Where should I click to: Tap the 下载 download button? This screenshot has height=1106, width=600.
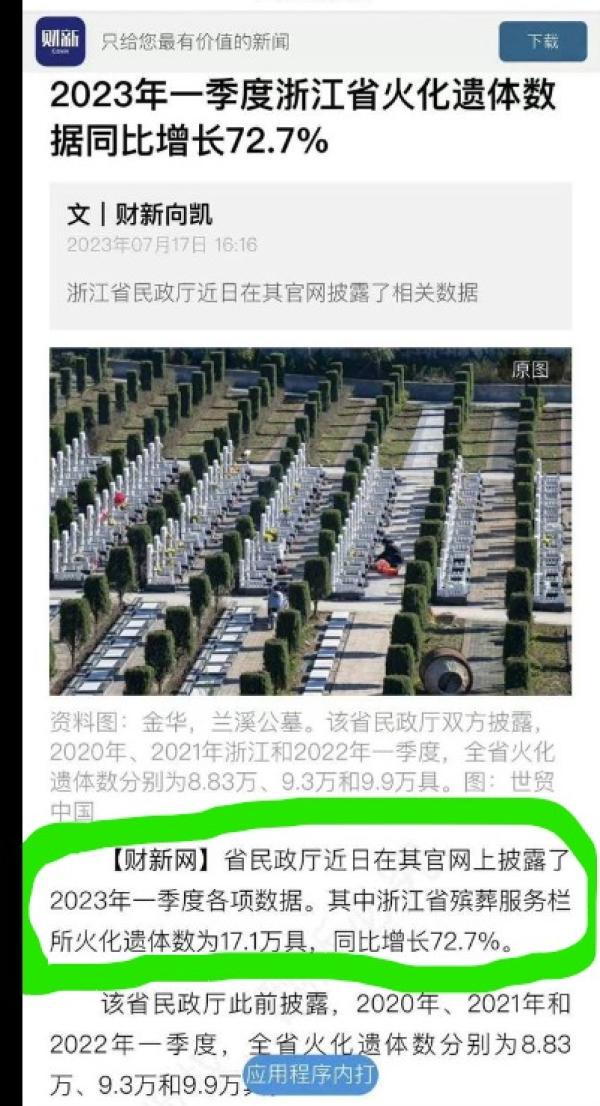pyautogui.click(x=543, y=42)
